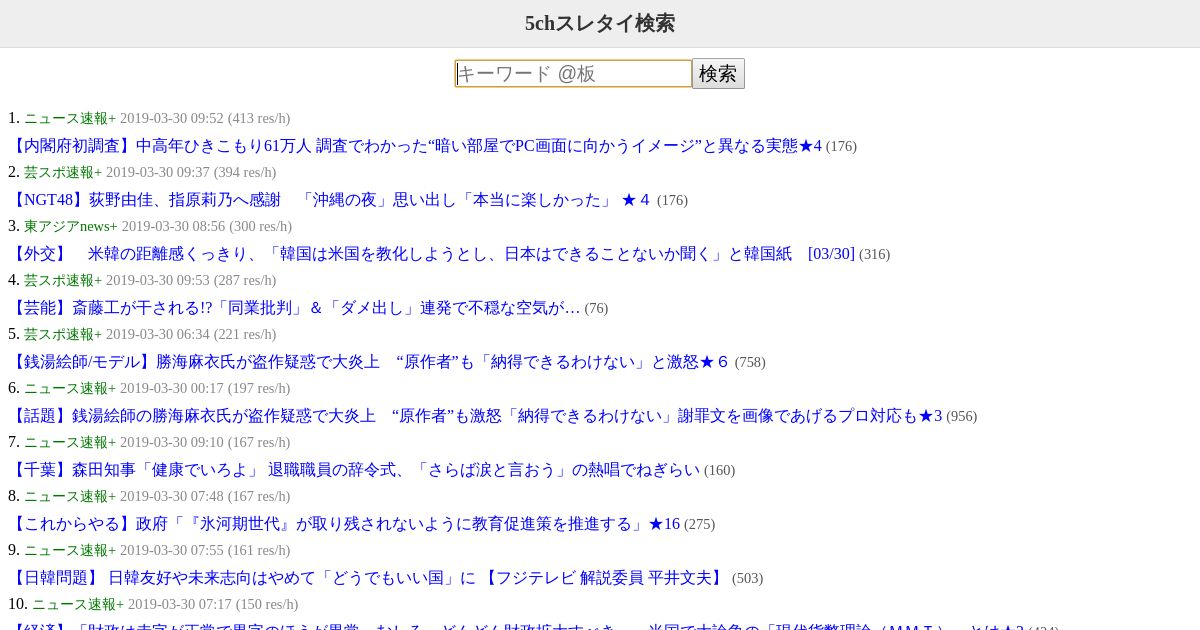Screen dimensions: 1200x630
Task: Open the 日韓問題 平井文夫 thread
Action: click(367, 578)
